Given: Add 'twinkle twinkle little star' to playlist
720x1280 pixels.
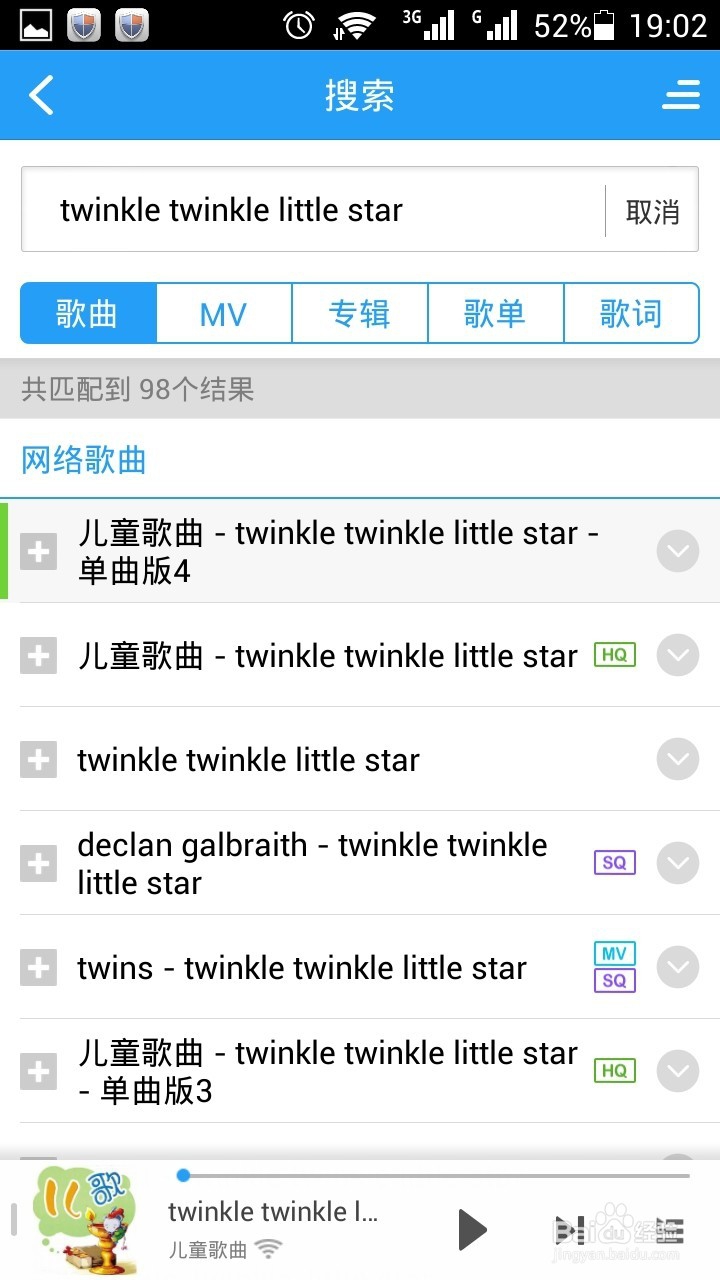Looking at the screenshot, I should 38,759.
